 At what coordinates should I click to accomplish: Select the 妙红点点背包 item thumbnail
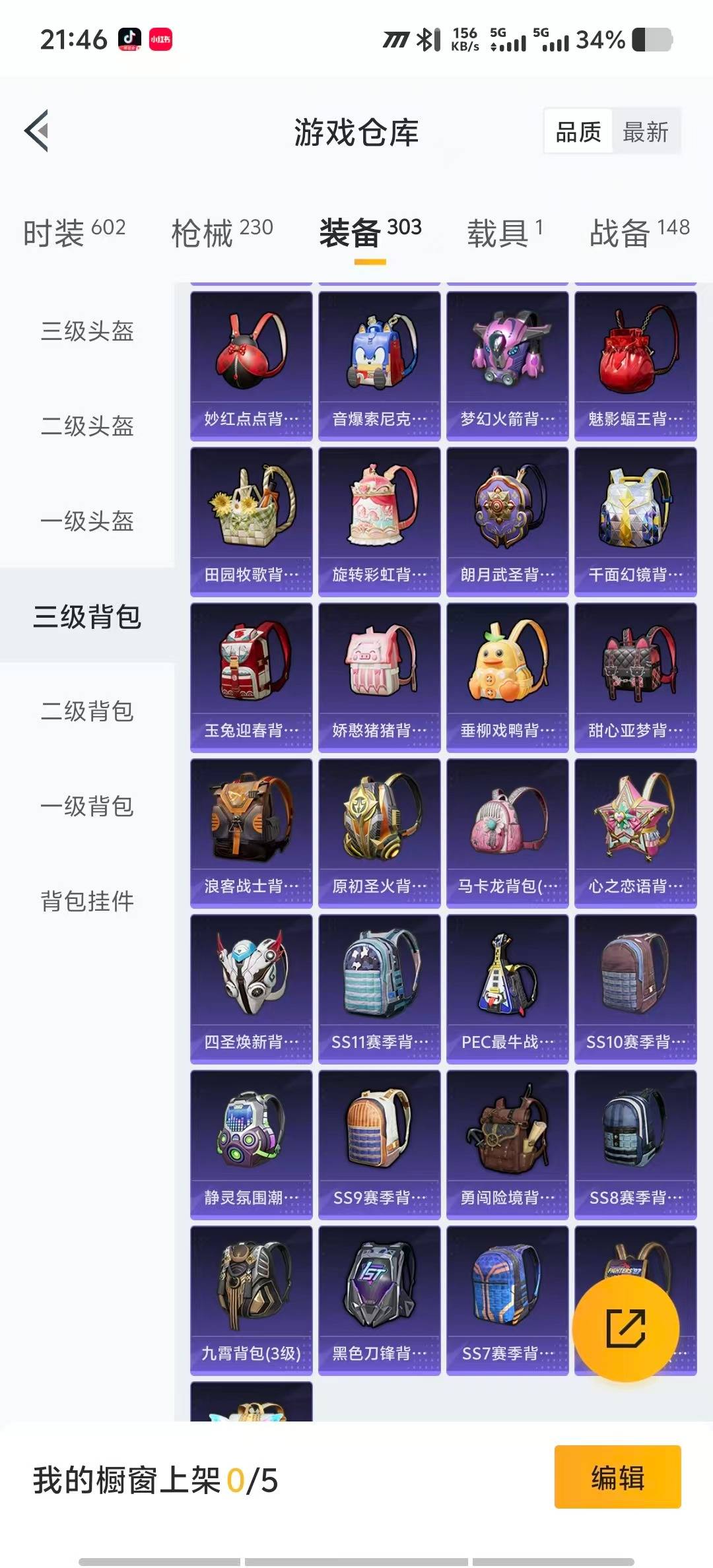(x=251, y=363)
